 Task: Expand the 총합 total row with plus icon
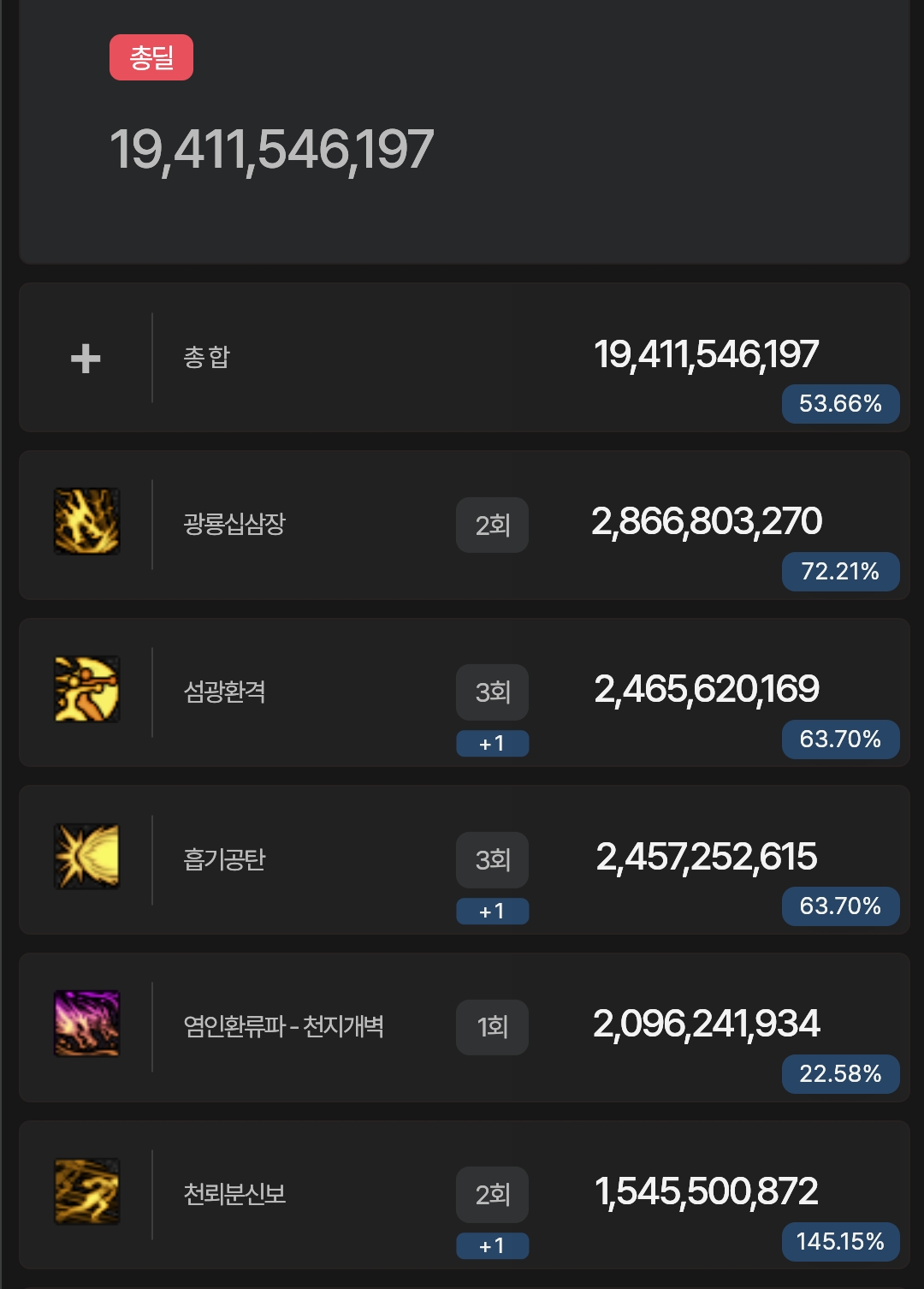coord(86,358)
